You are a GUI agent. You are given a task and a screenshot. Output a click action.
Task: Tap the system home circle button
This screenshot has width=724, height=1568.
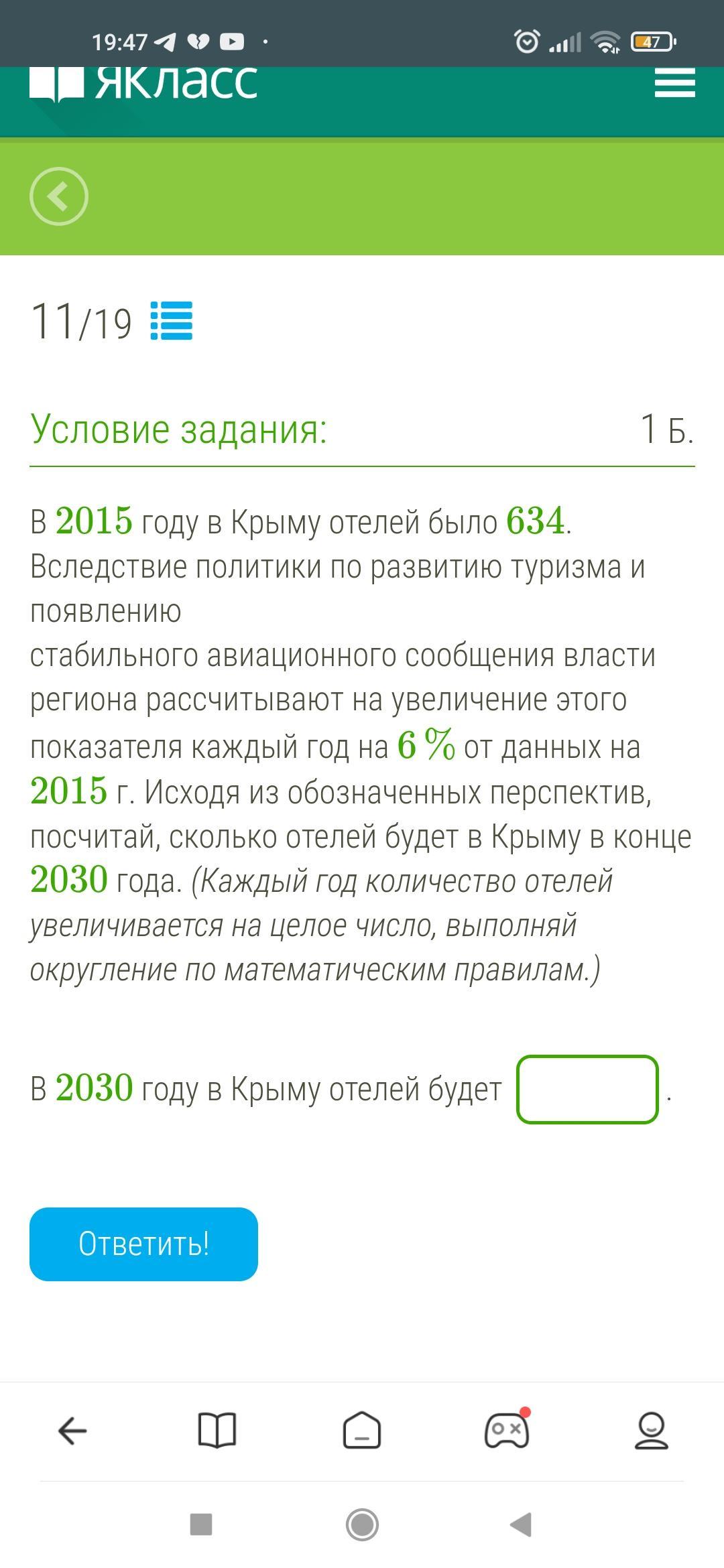[x=362, y=1524]
